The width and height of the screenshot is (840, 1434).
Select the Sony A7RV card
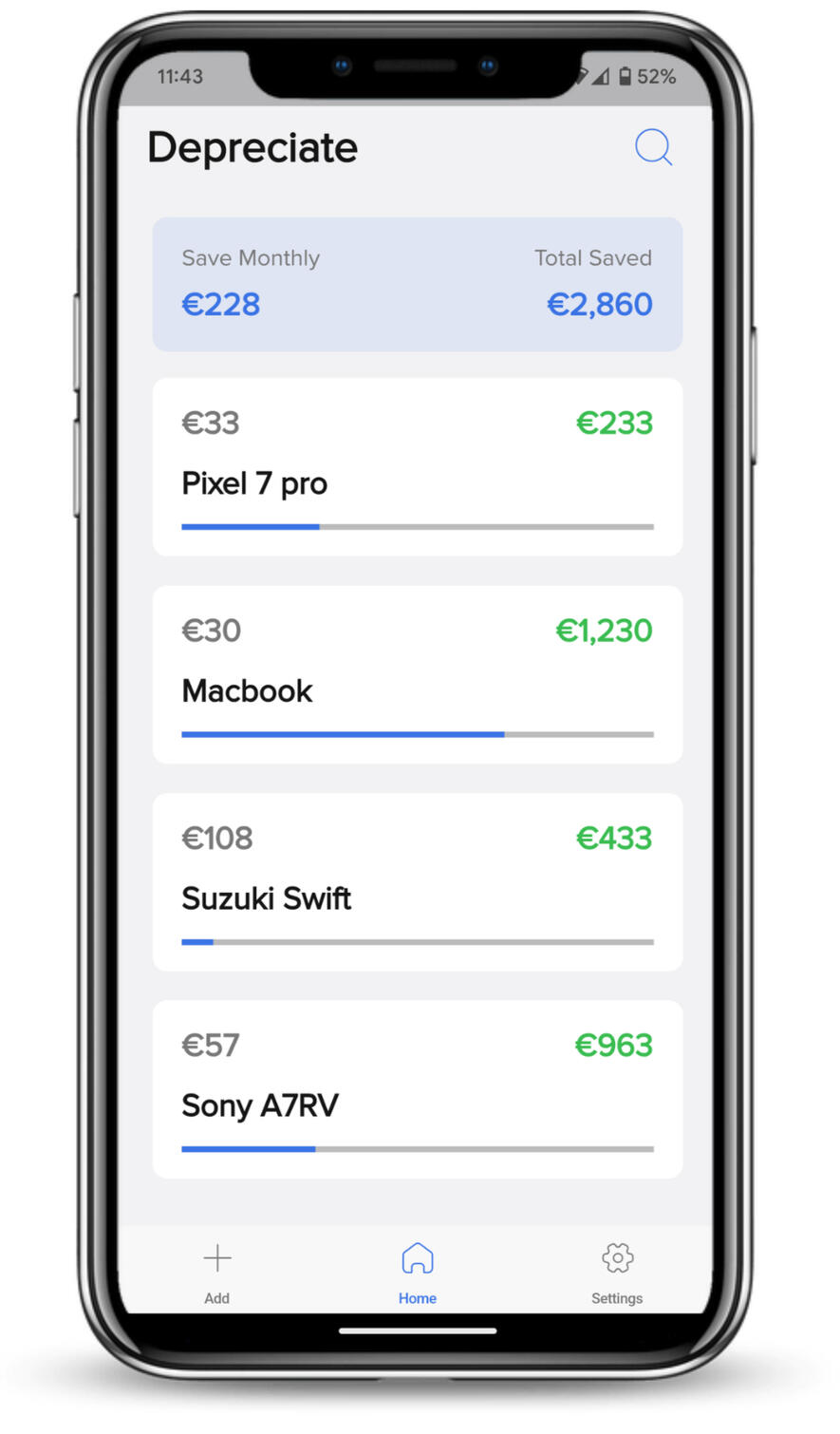tap(417, 1088)
